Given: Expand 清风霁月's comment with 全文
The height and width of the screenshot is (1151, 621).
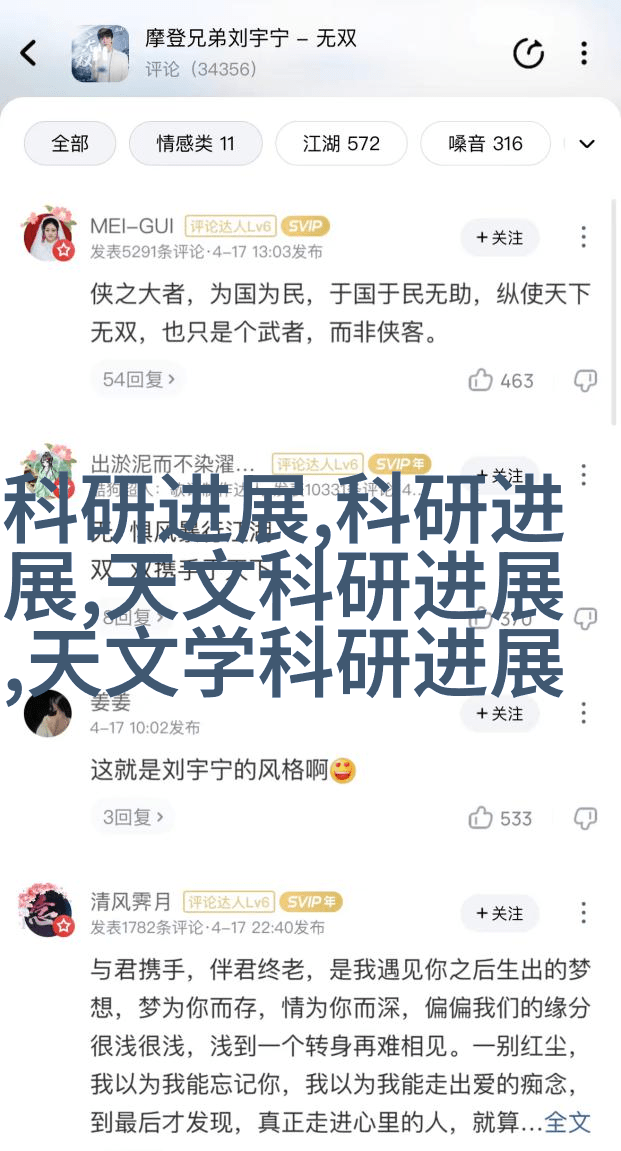Looking at the screenshot, I should (x=568, y=1122).
